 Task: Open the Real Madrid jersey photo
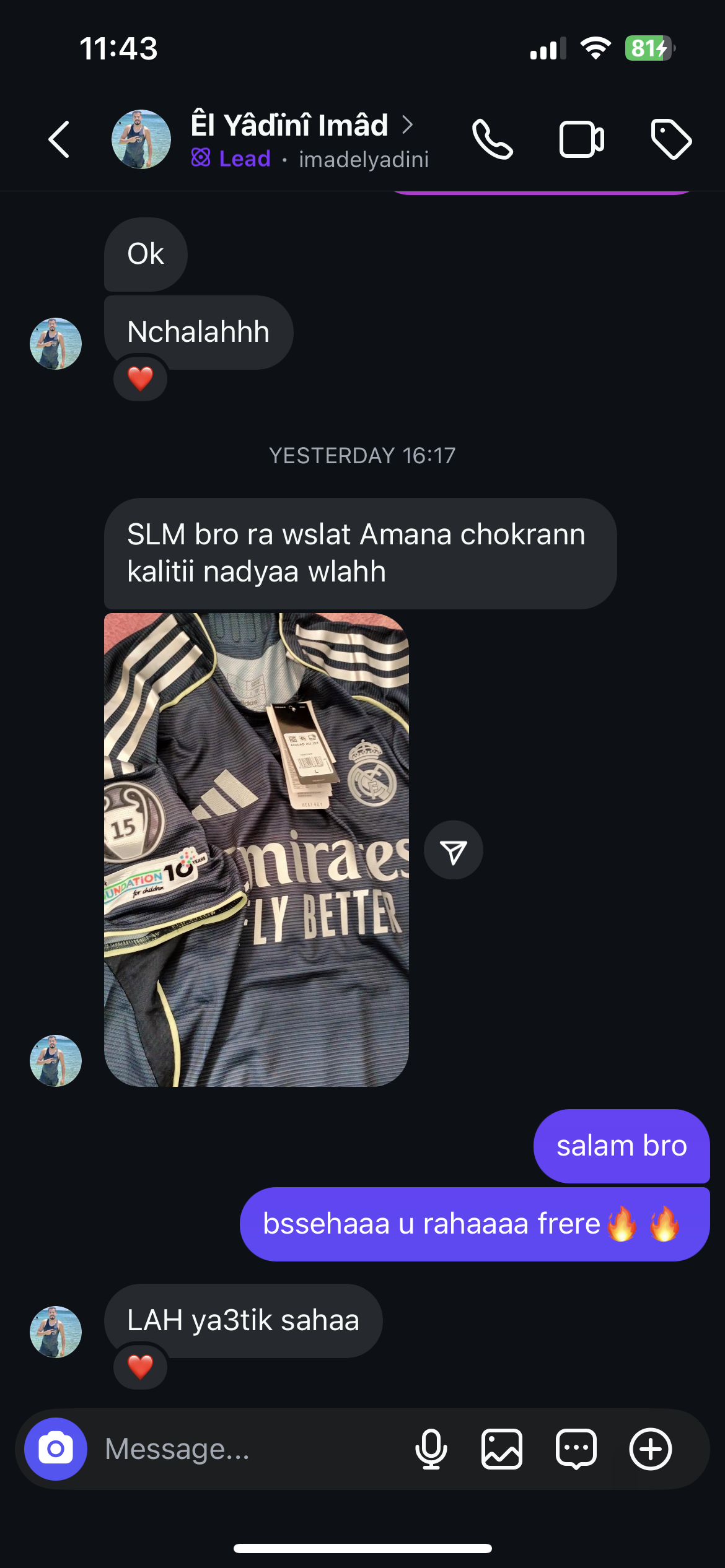(256, 850)
